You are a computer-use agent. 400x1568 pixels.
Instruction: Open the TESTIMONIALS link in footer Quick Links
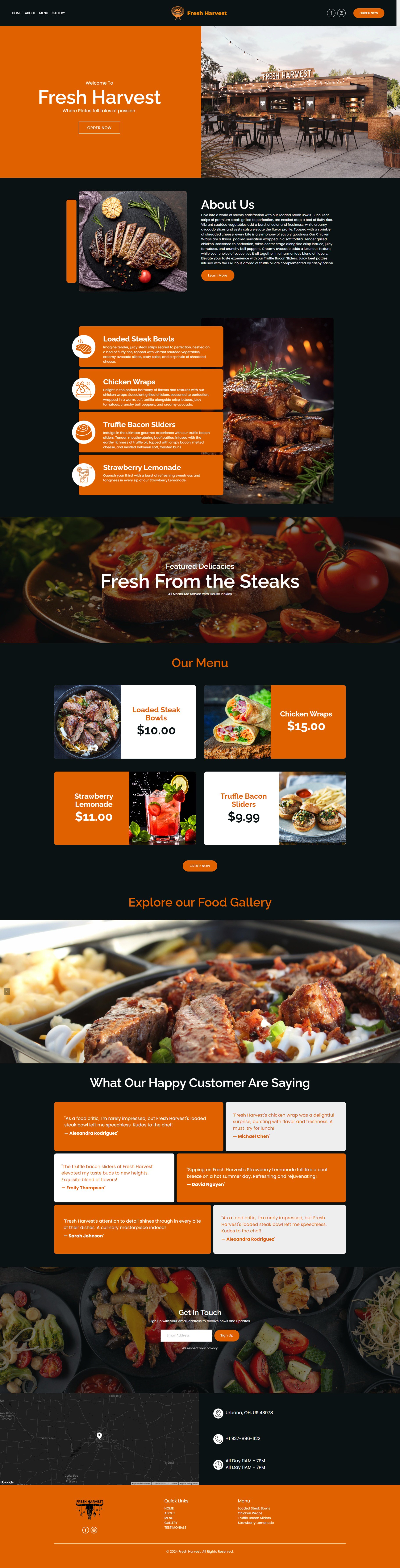click(x=175, y=1527)
